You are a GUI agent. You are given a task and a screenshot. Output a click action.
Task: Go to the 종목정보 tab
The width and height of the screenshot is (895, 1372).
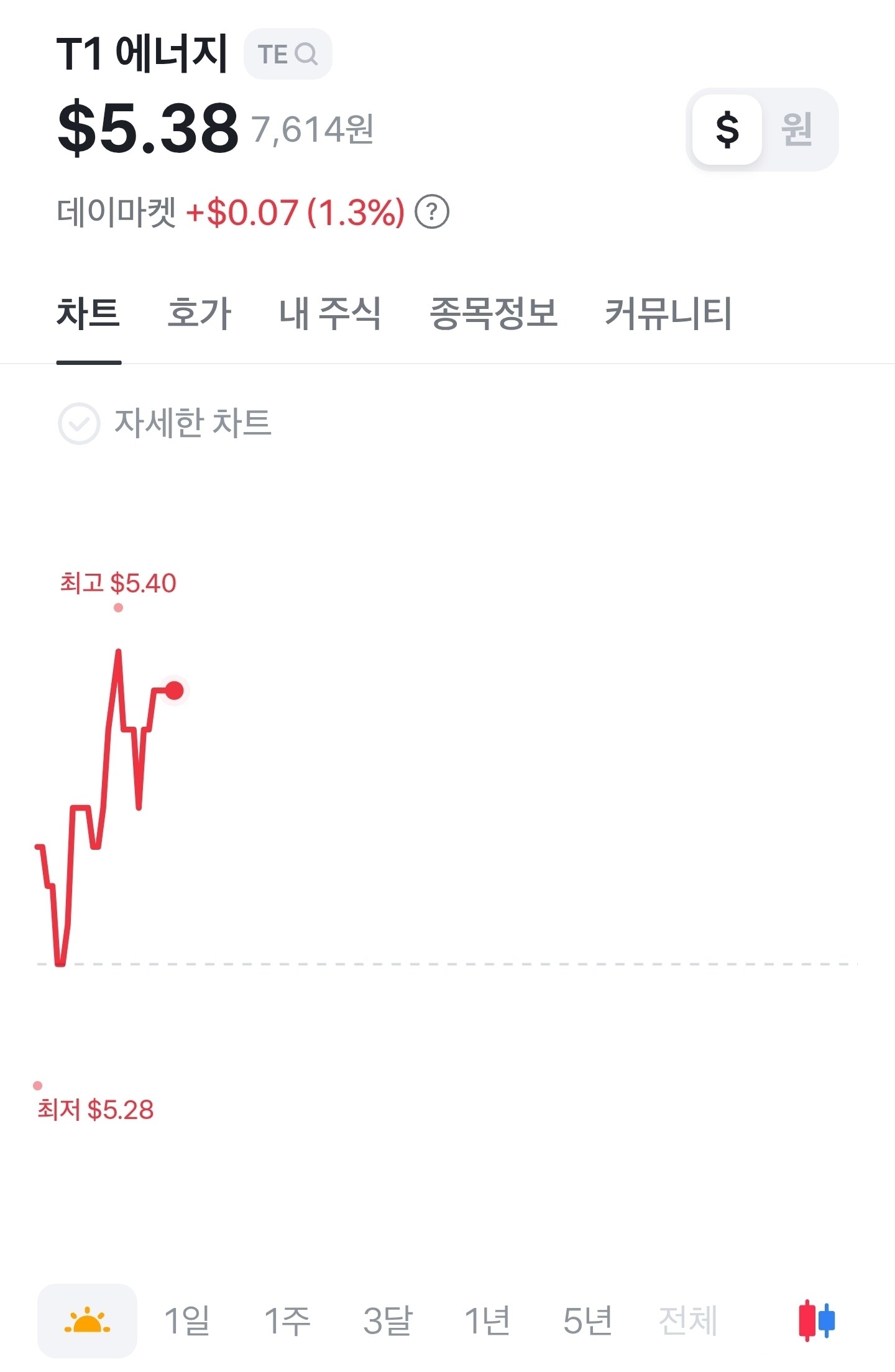[x=493, y=313]
